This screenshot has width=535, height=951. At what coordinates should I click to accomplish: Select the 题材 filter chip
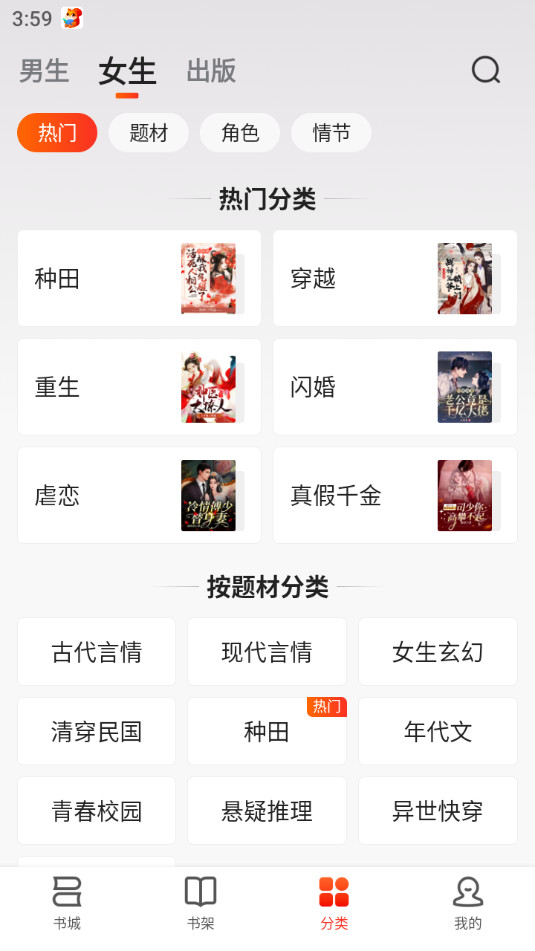(149, 132)
